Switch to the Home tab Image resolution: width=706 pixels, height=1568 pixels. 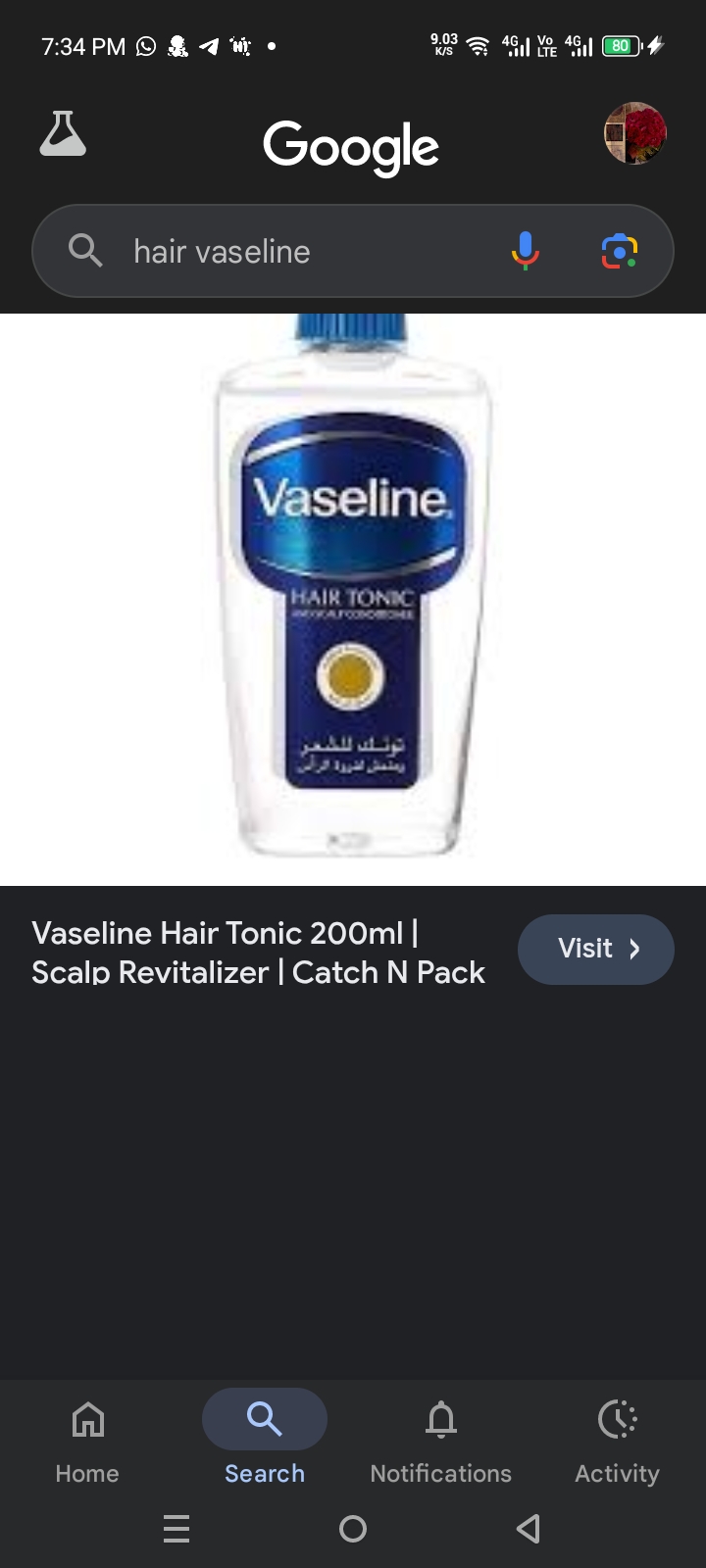click(x=87, y=1441)
